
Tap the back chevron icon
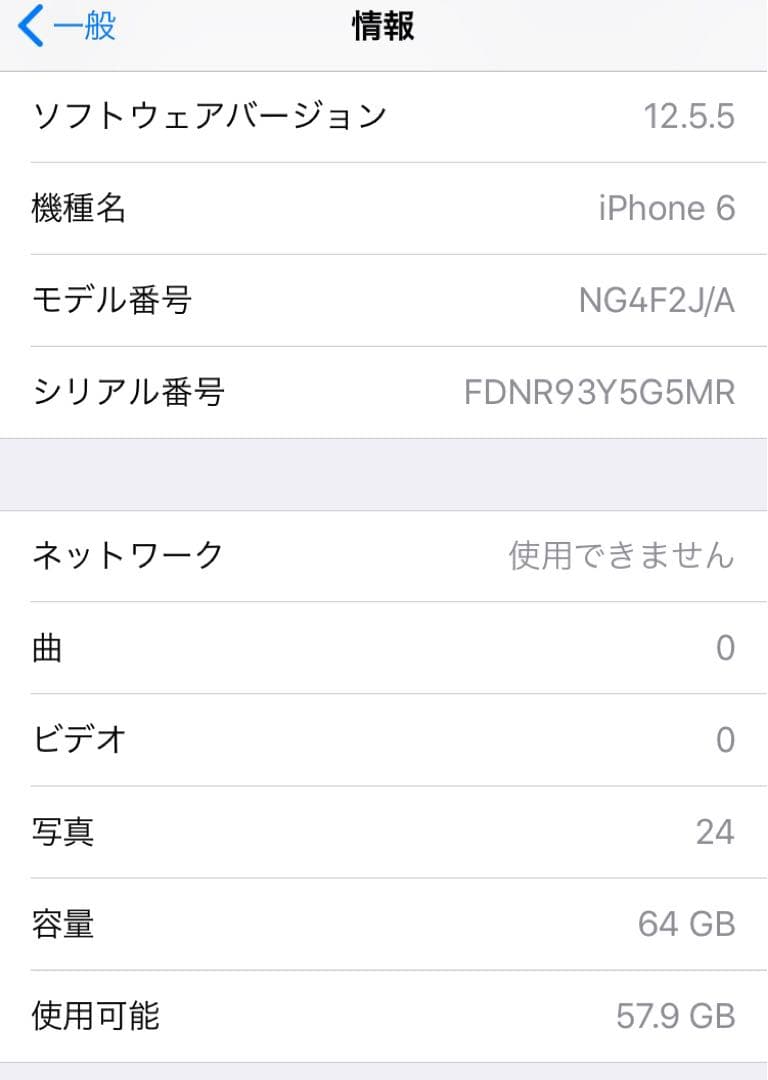[x=30, y=25]
